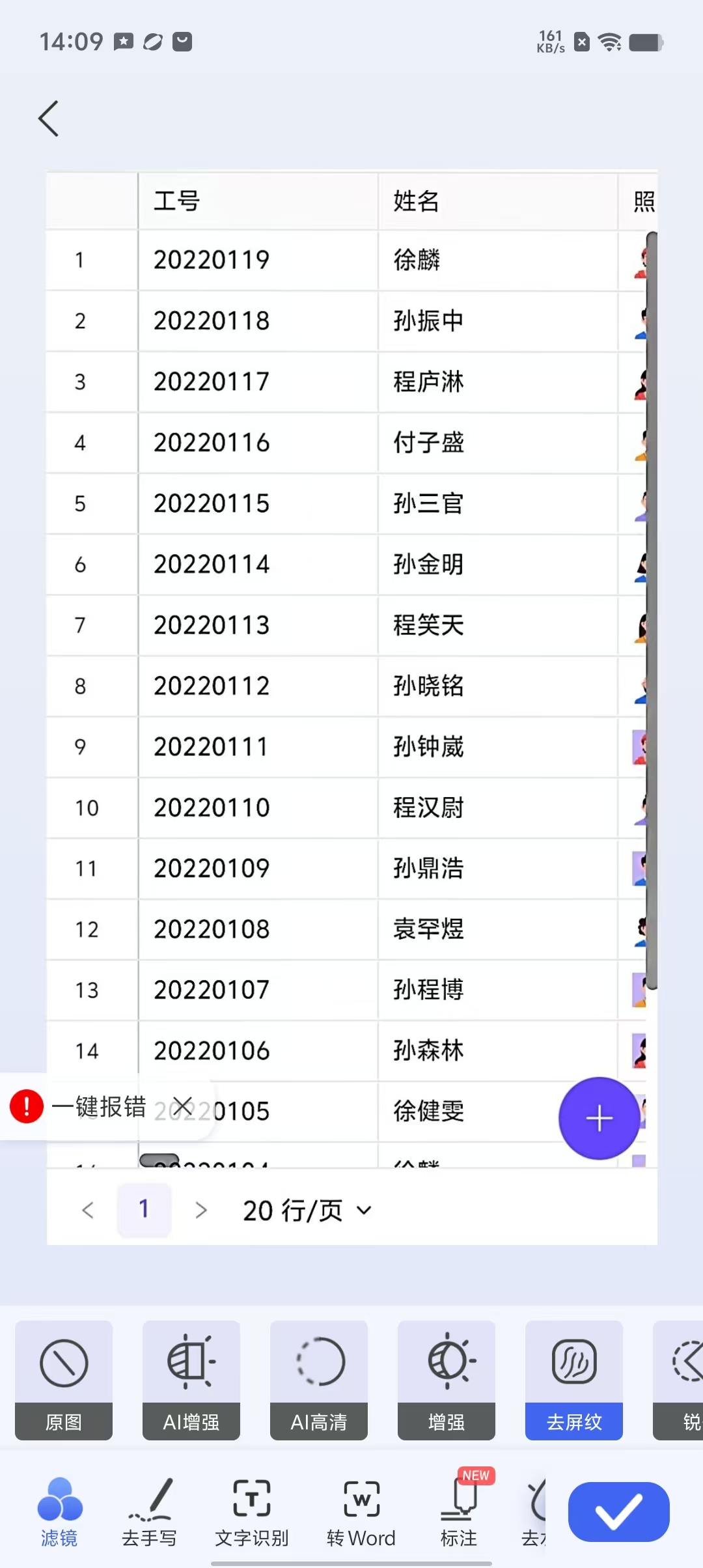Start 文字识别 text recognition
703x1568 pixels.
coord(252,1512)
